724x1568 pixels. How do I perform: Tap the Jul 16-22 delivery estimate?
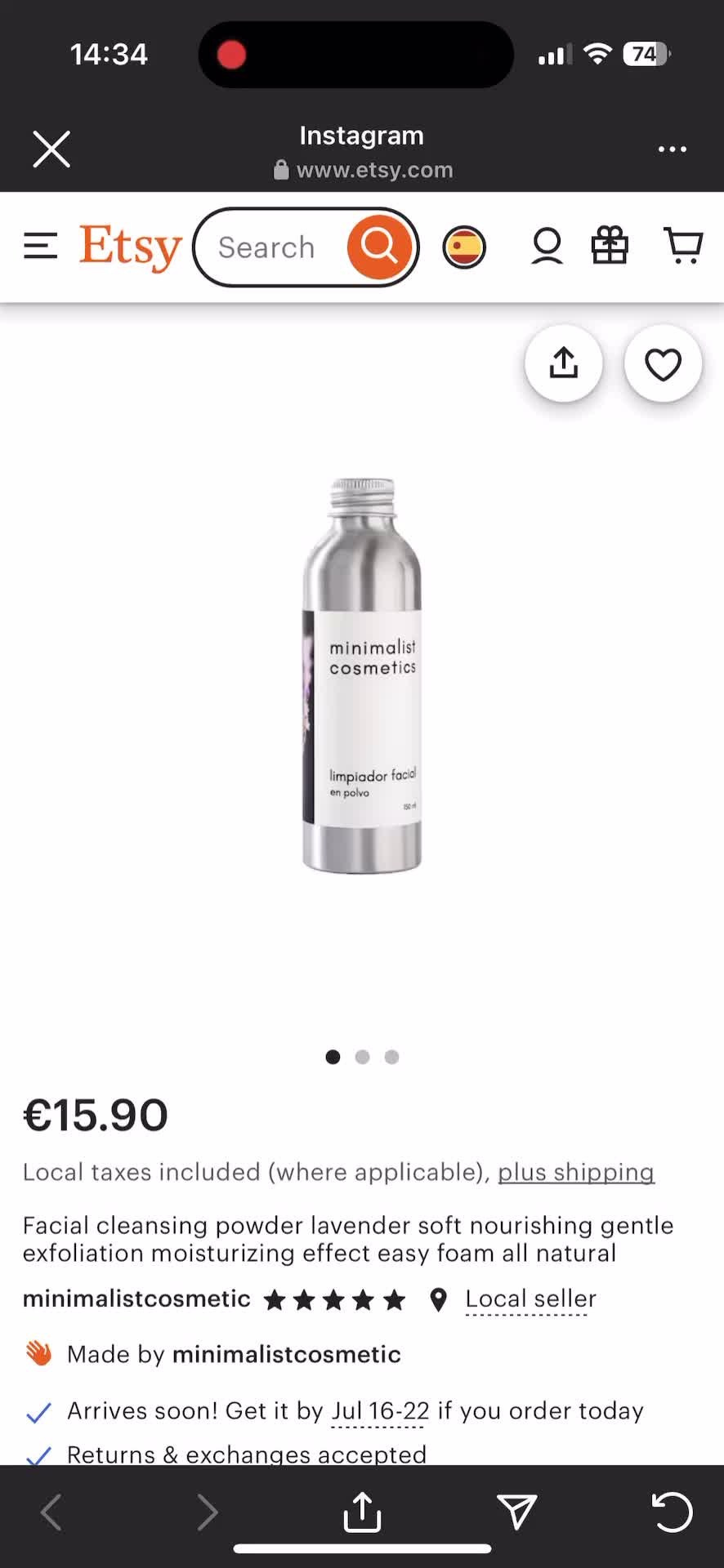[x=380, y=1410]
